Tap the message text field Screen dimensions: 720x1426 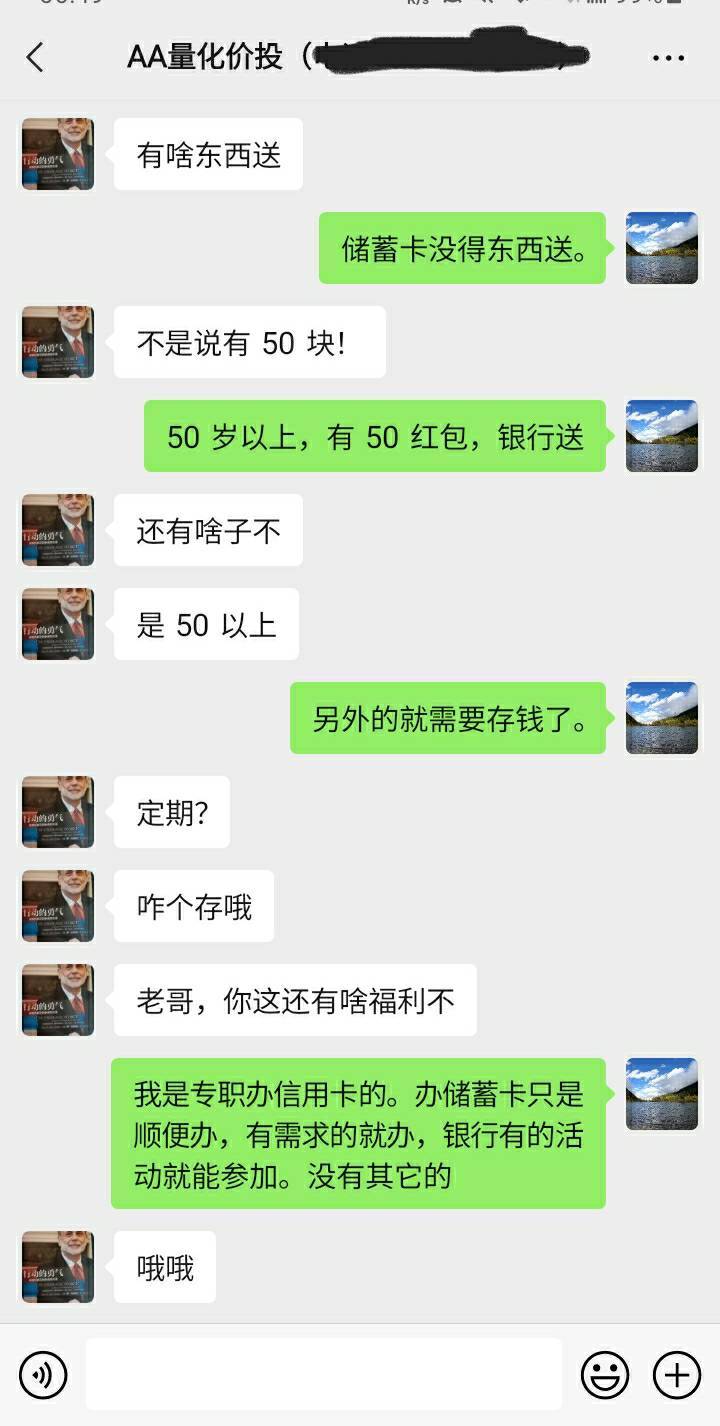324,1374
